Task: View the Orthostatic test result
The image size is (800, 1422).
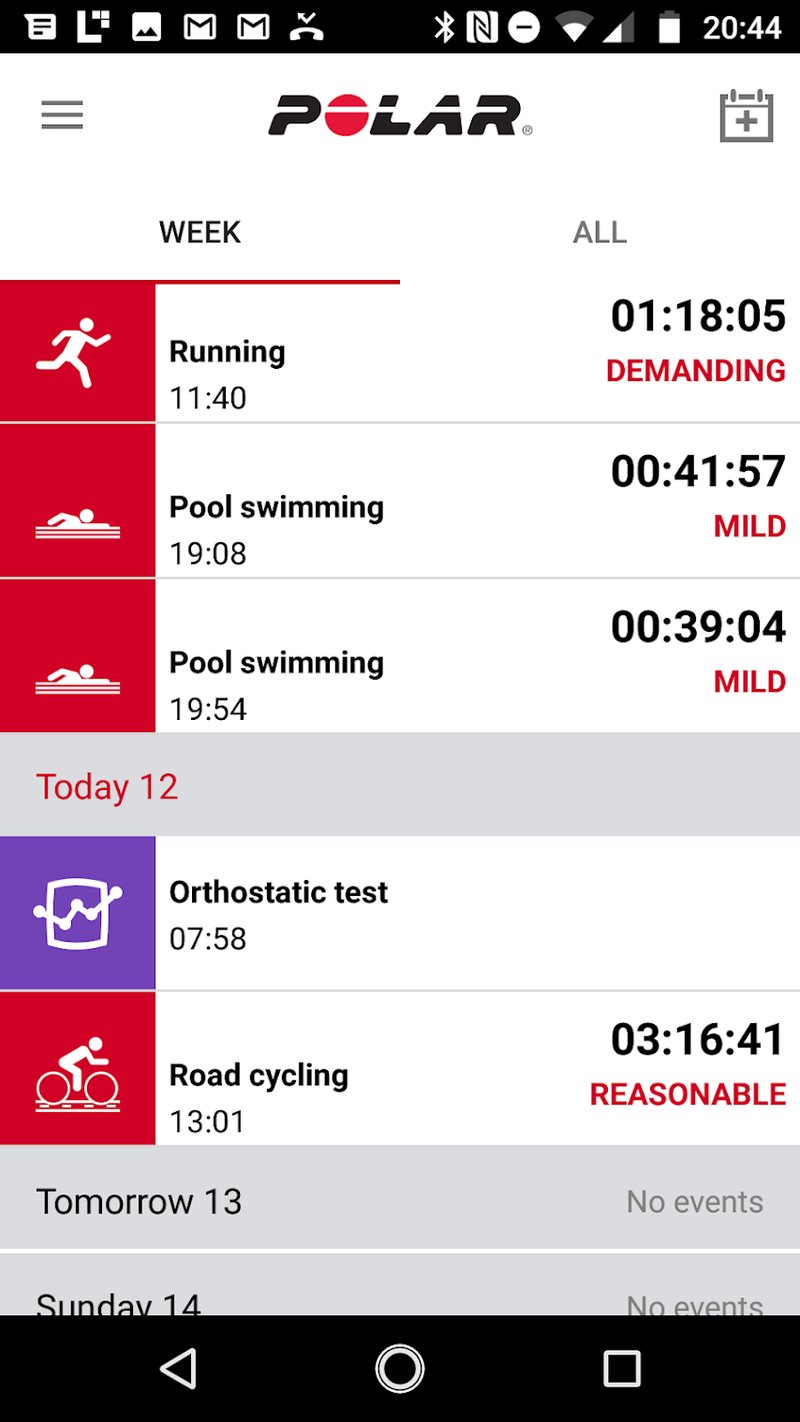Action: coord(400,913)
